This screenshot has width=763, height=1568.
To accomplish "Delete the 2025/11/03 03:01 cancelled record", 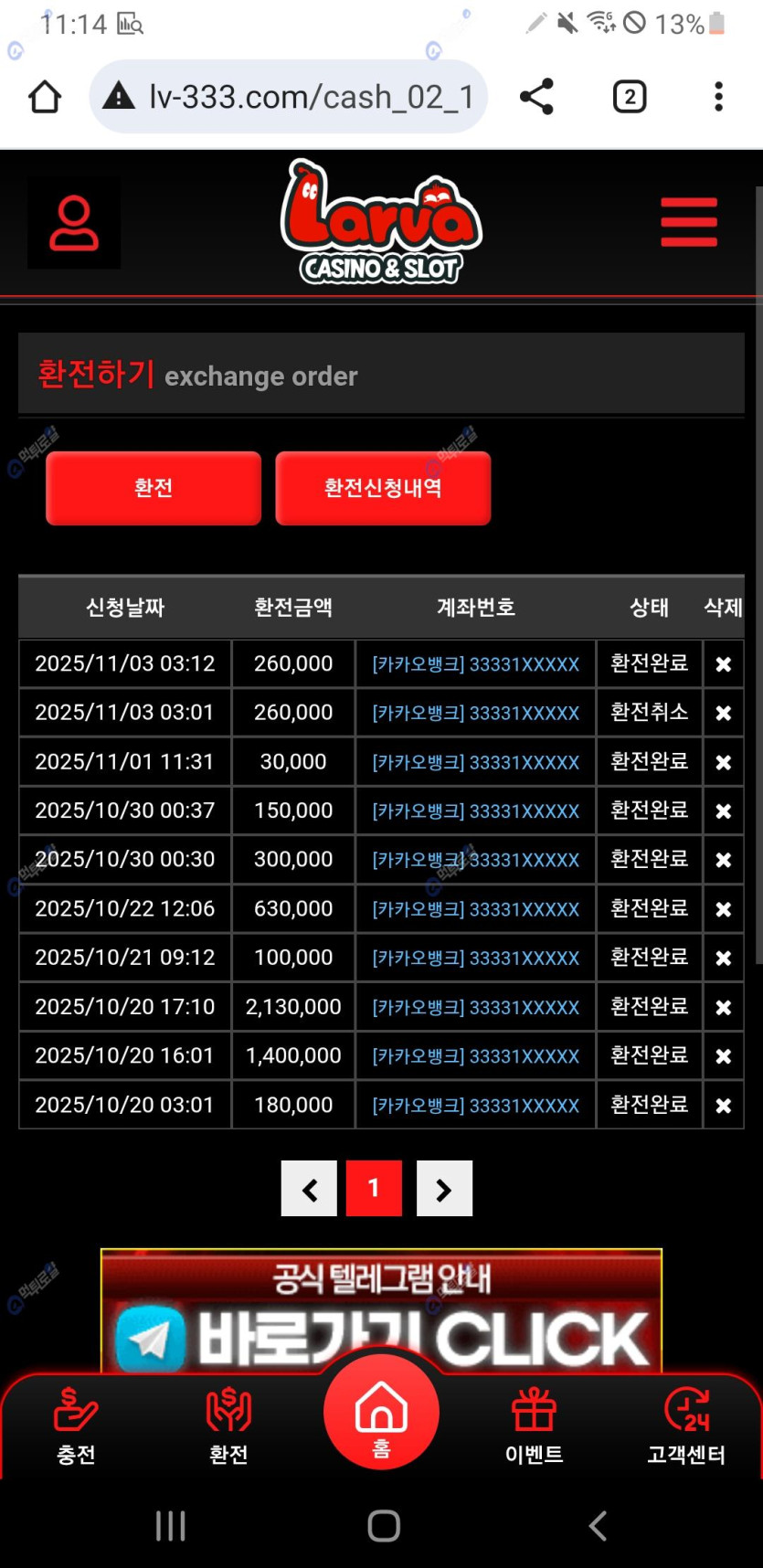I will click(723, 713).
